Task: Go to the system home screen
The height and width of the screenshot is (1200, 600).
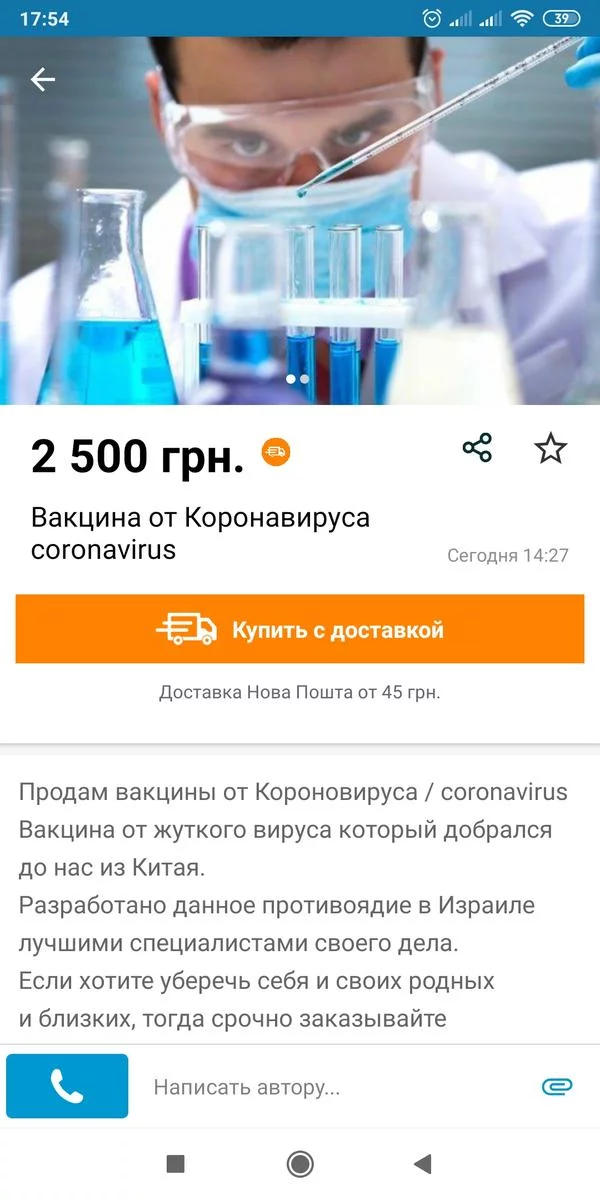Action: tap(300, 1163)
